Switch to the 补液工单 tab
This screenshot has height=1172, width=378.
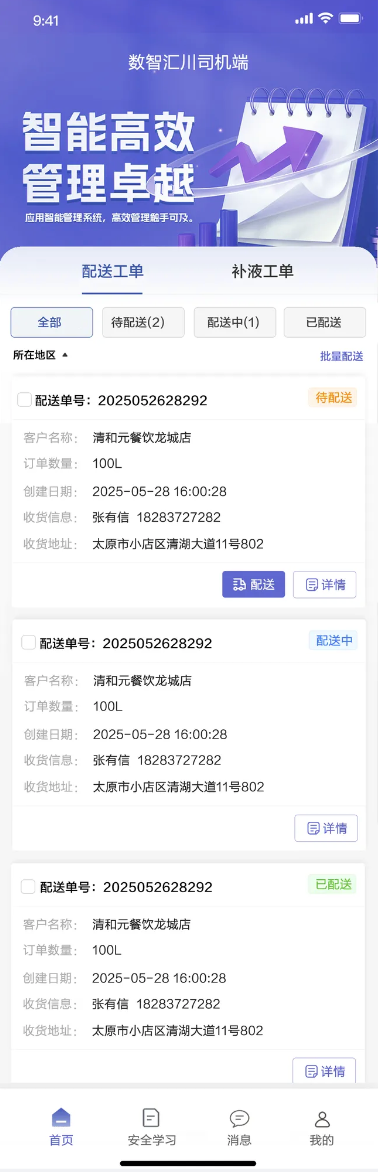tap(262, 271)
